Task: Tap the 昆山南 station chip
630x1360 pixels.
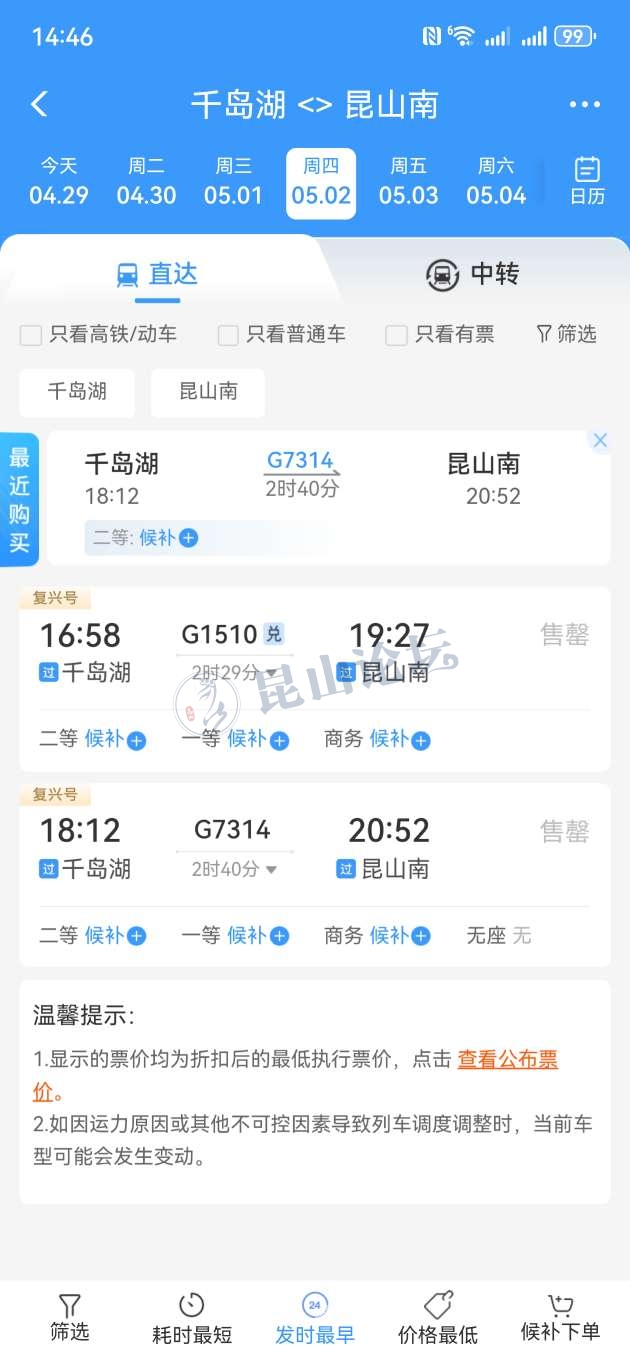Action: point(208,391)
